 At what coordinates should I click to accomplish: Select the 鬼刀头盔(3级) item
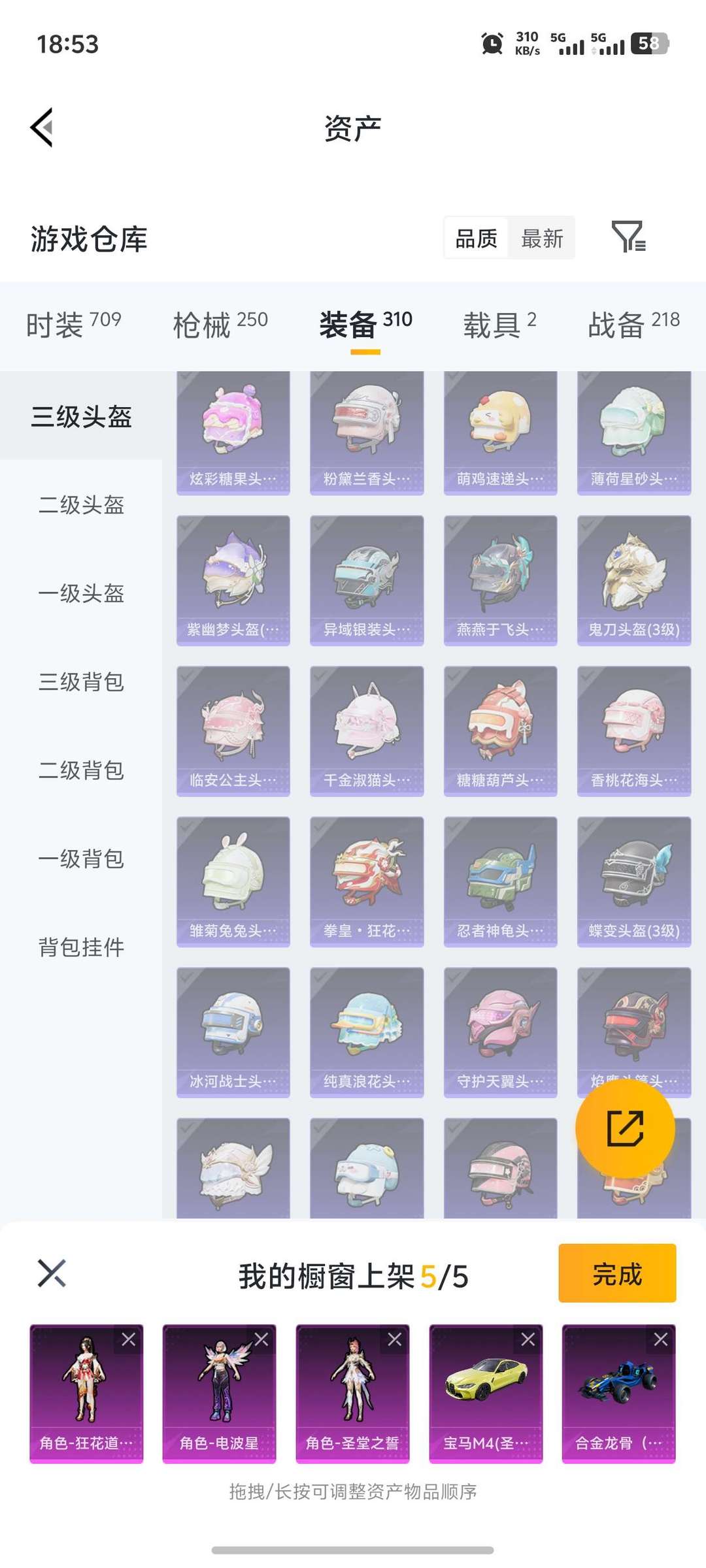[x=633, y=580]
